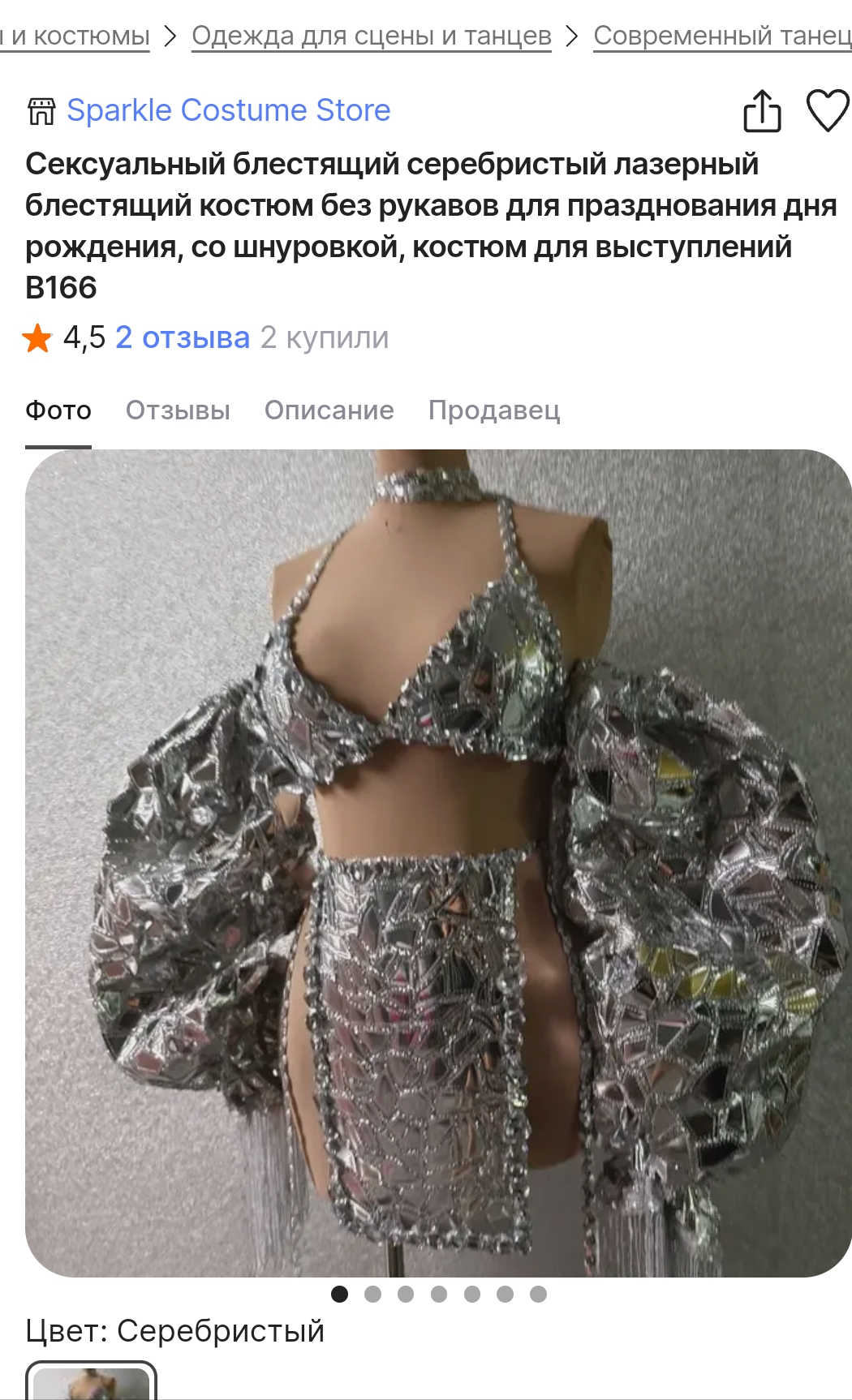
Task: Open the Sparkle Costume Store page
Action: (x=228, y=110)
